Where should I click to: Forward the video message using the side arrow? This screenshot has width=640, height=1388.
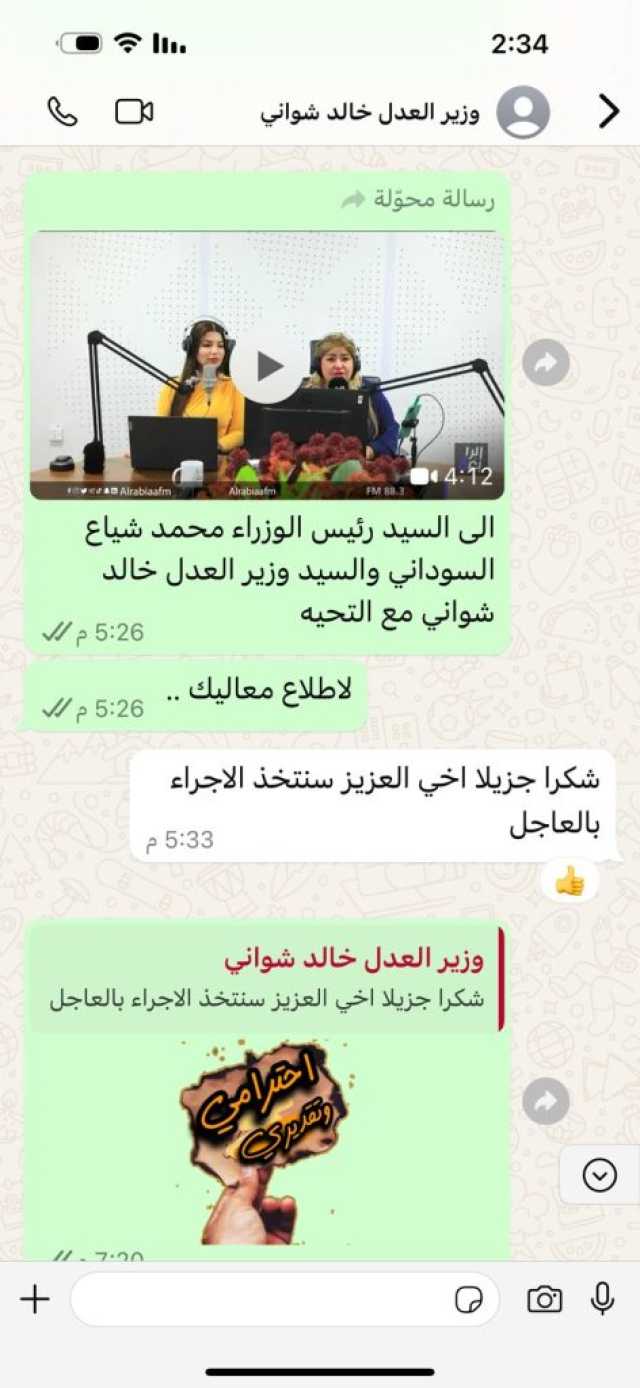click(546, 364)
